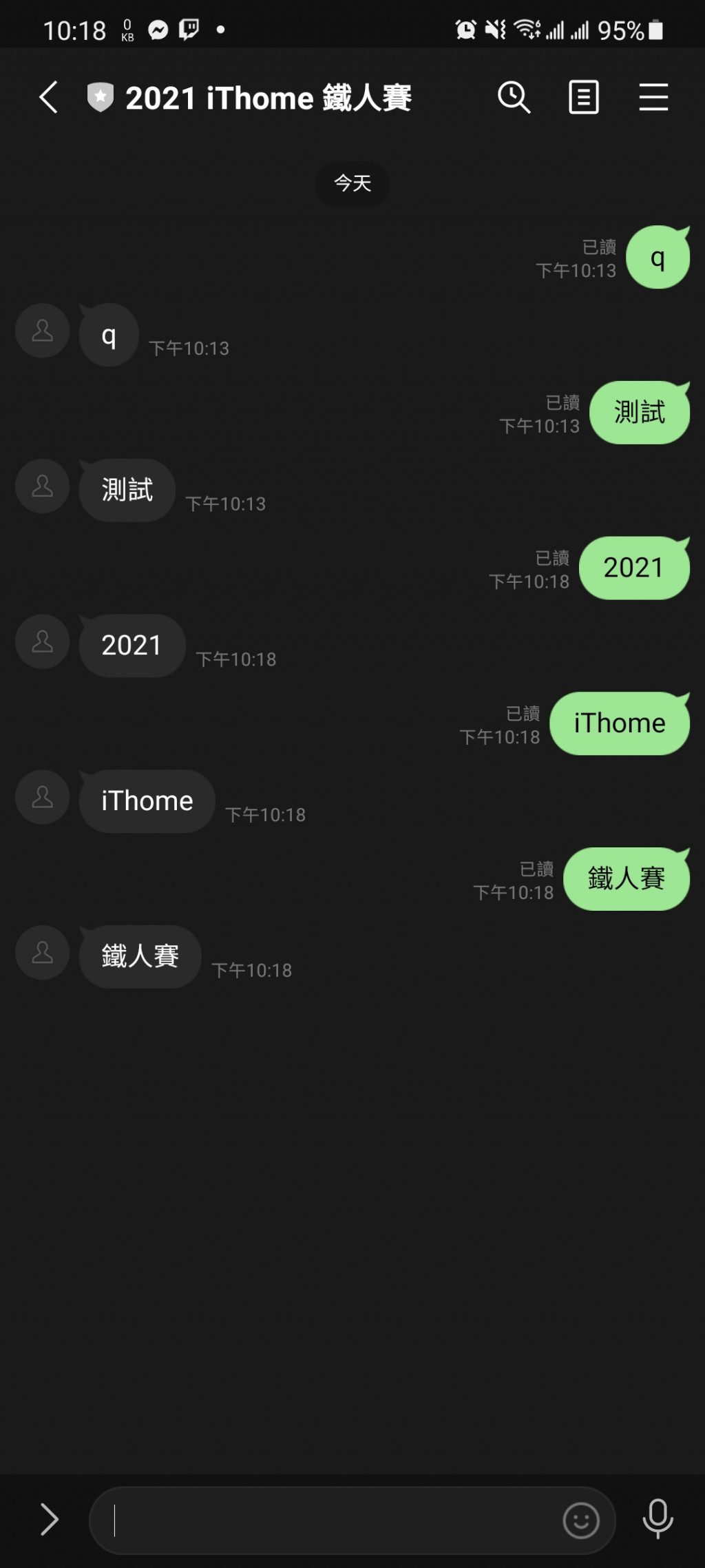Open the emoji sticker picker
The image size is (705, 1568).
click(x=581, y=1520)
